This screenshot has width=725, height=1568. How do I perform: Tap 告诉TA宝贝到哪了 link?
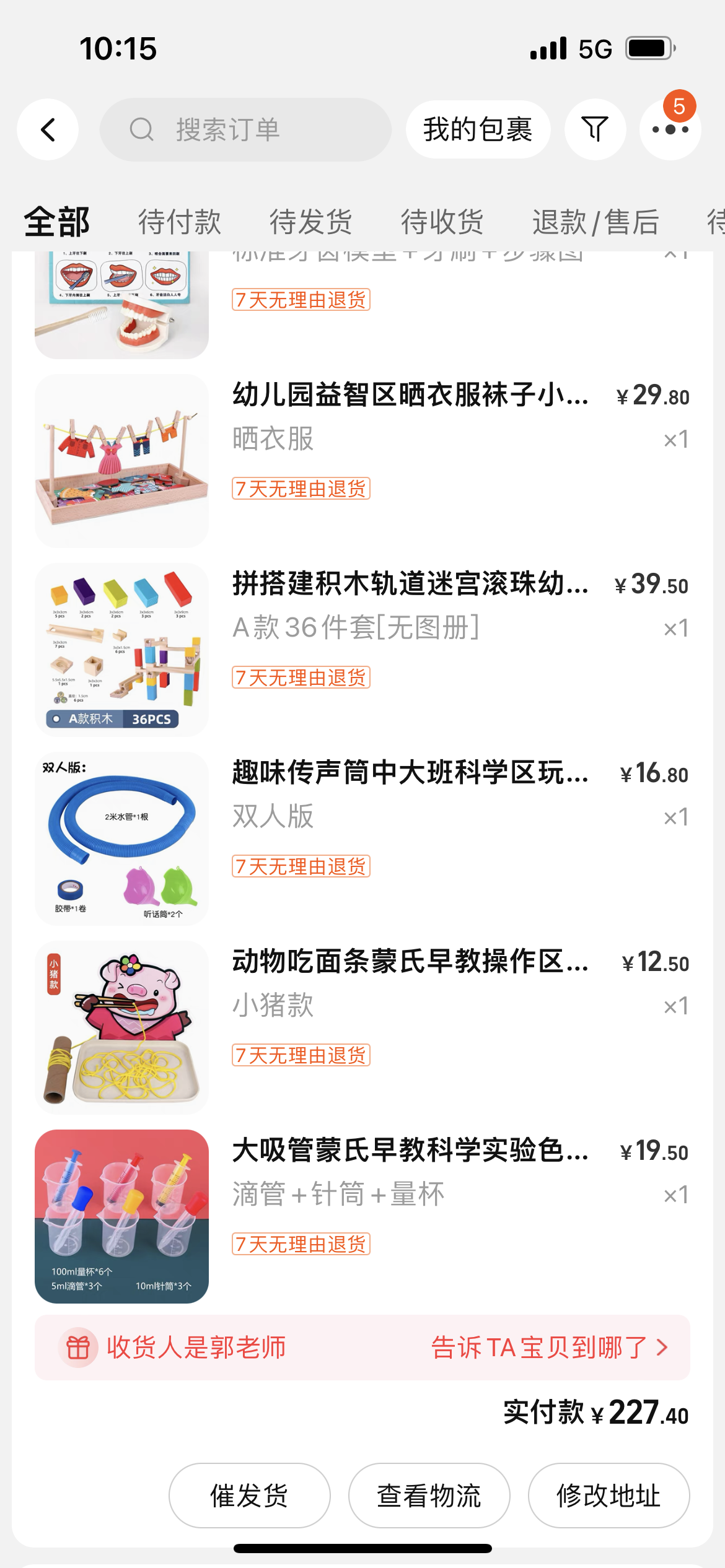(549, 1348)
